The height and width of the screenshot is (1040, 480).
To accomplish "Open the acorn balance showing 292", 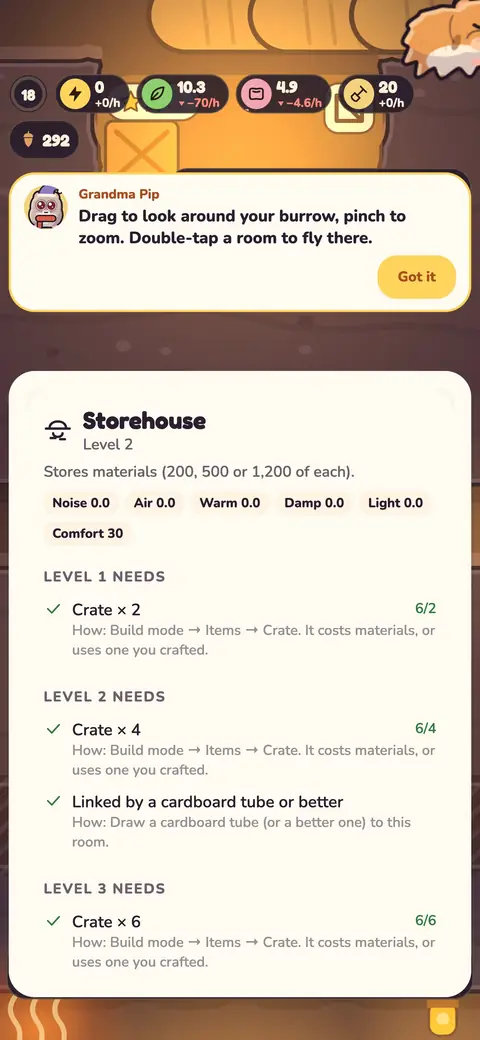I will coord(44,141).
